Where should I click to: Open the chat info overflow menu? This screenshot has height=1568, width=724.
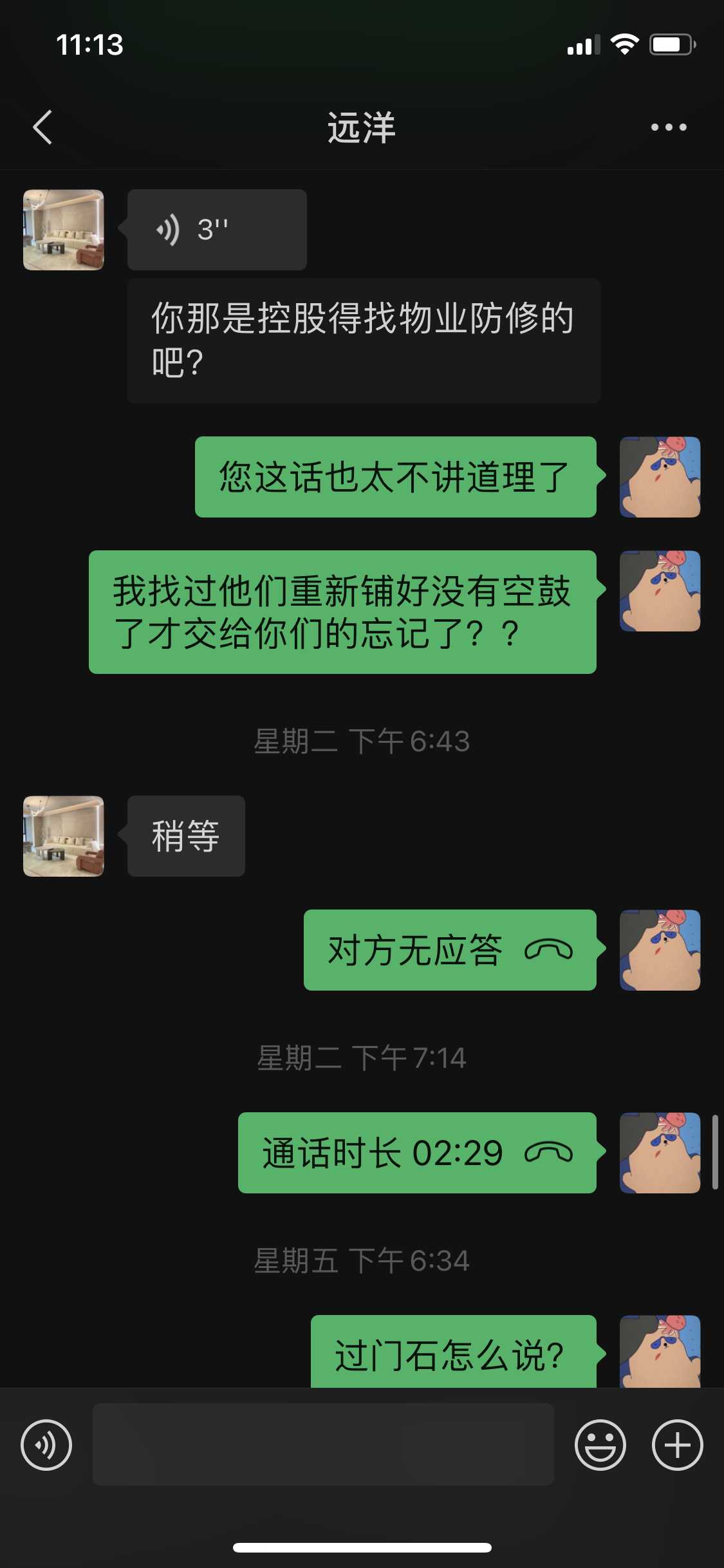[x=668, y=127]
